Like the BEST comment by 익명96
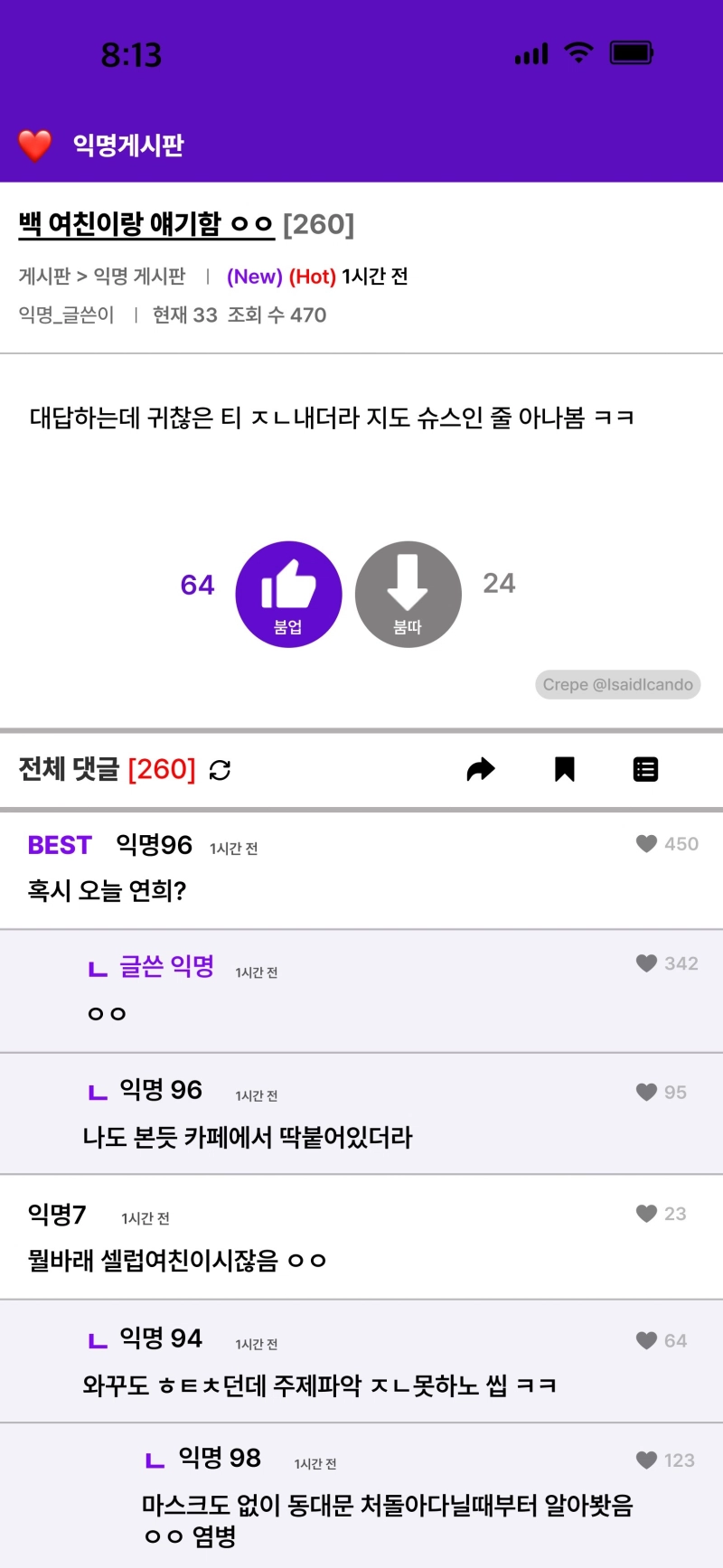This screenshot has height=1568, width=723. (x=646, y=844)
